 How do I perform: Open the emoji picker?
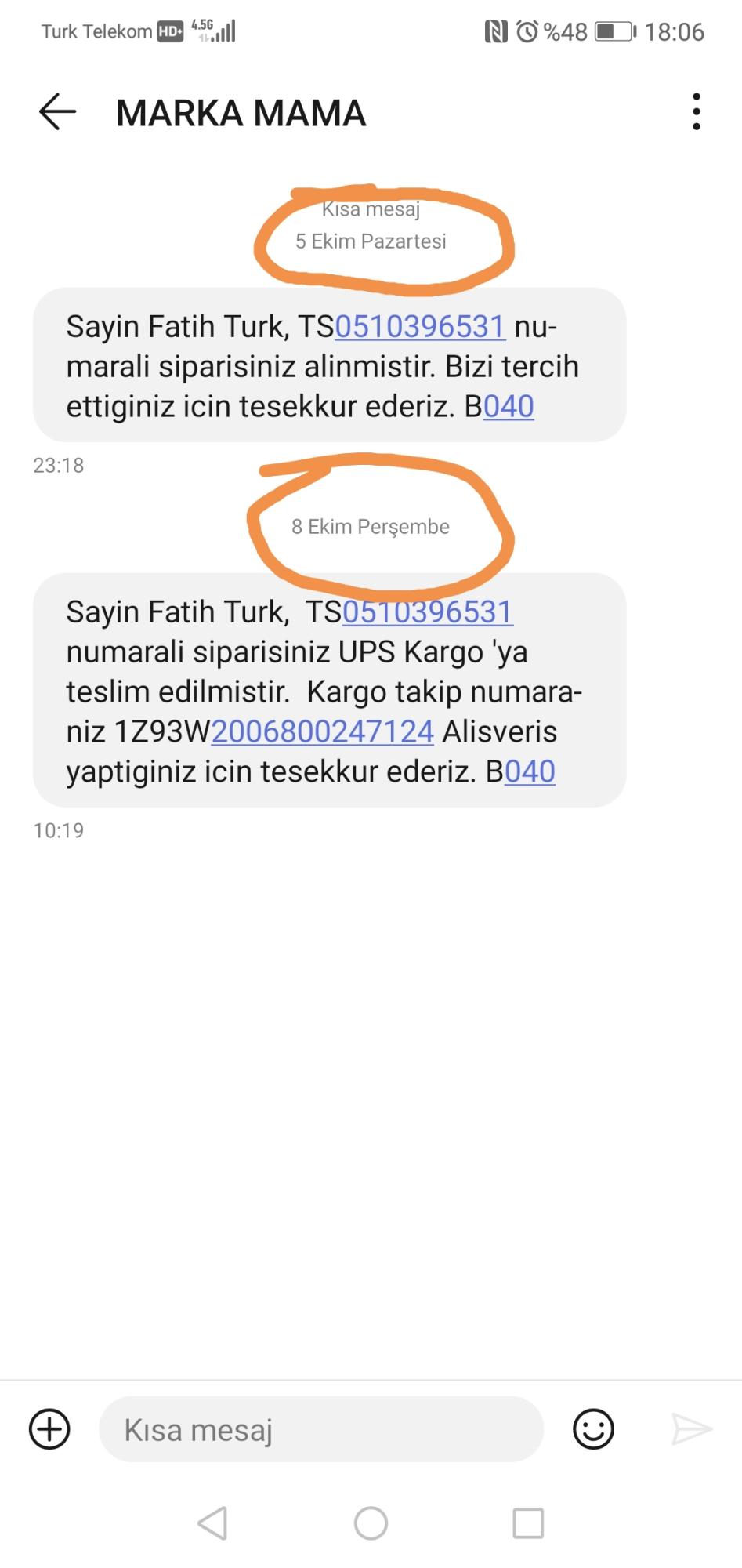click(593, 1429)
